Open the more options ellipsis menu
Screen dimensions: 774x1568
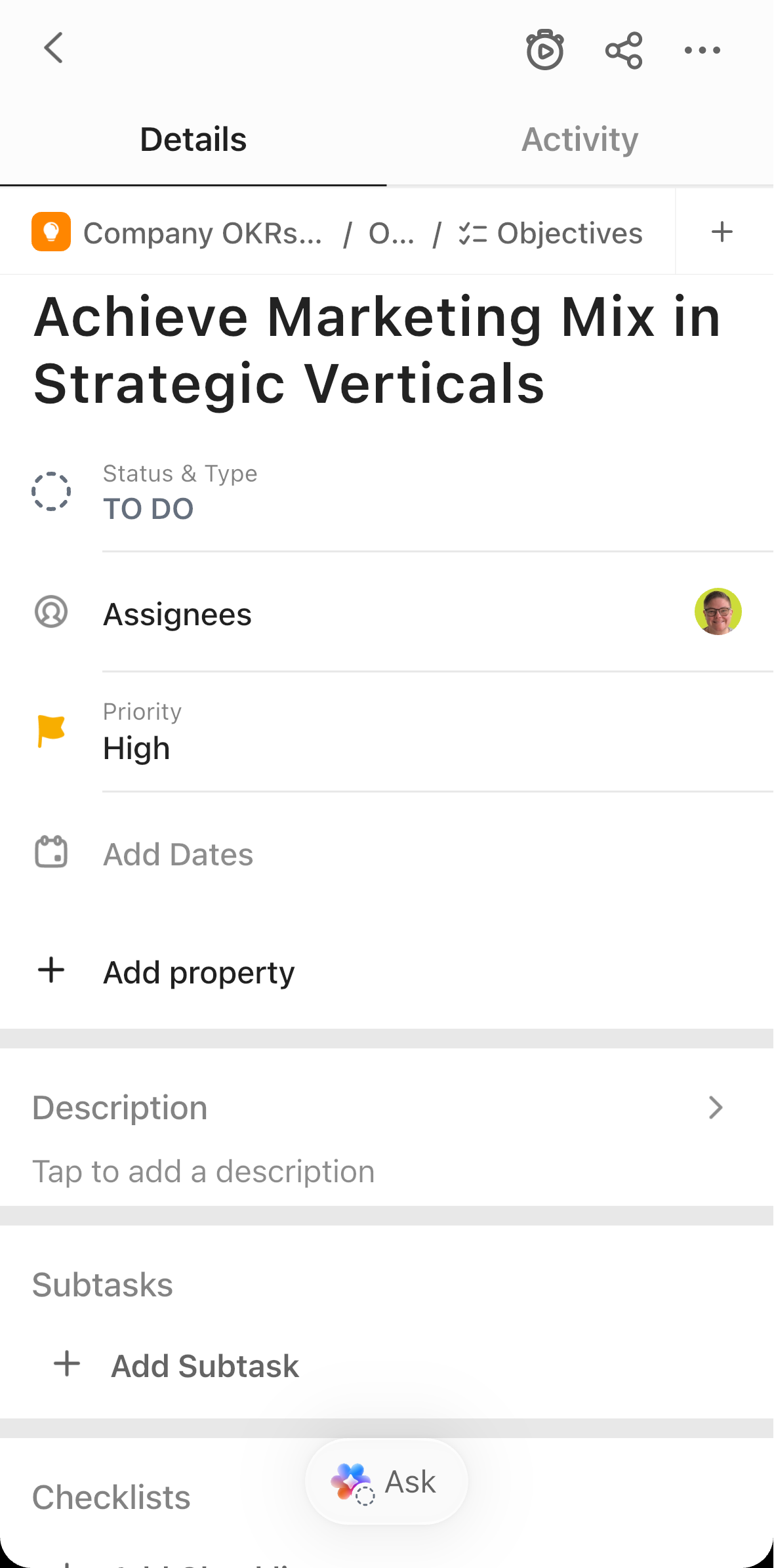702,49
